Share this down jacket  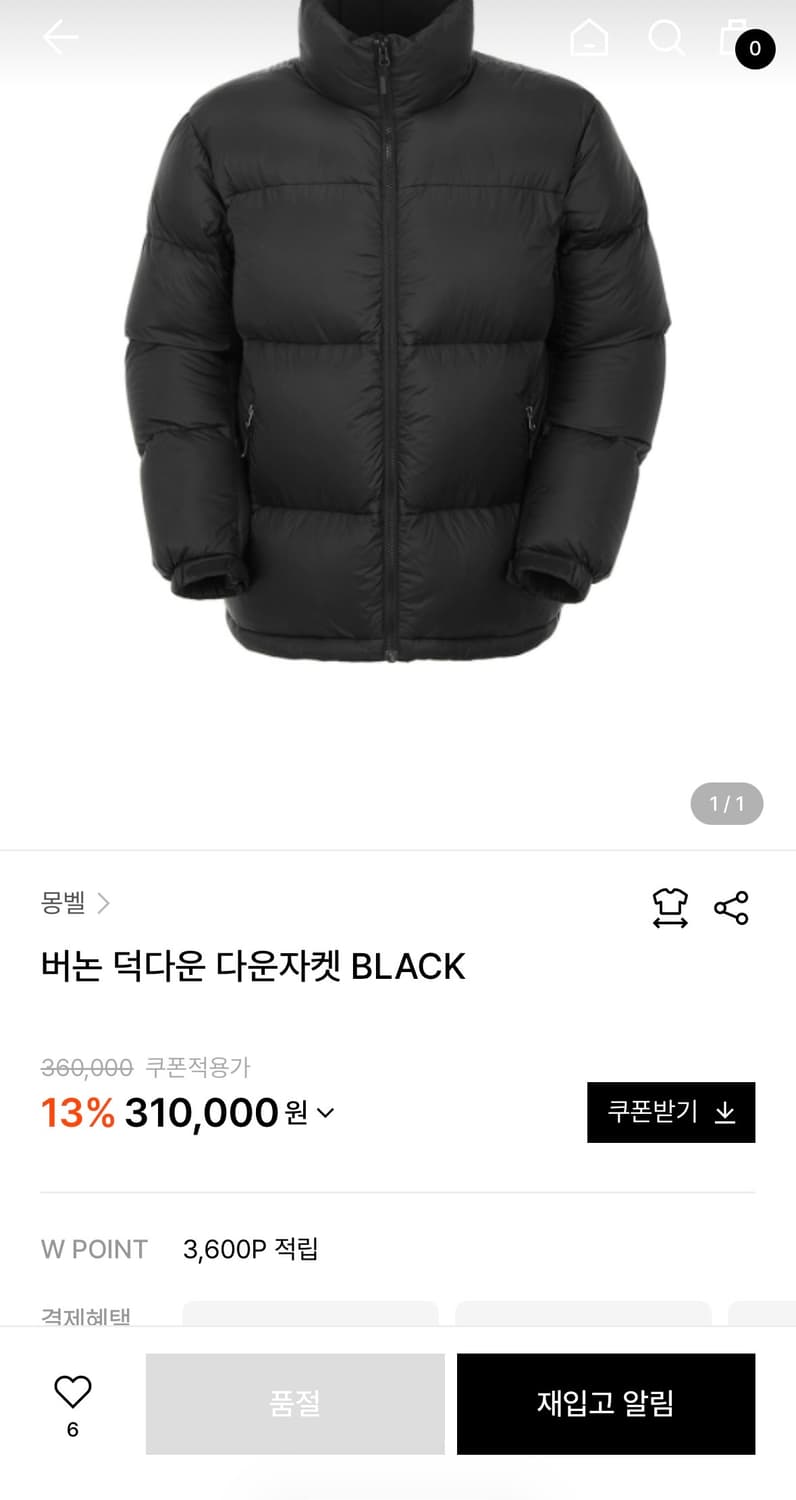[731, 908]
